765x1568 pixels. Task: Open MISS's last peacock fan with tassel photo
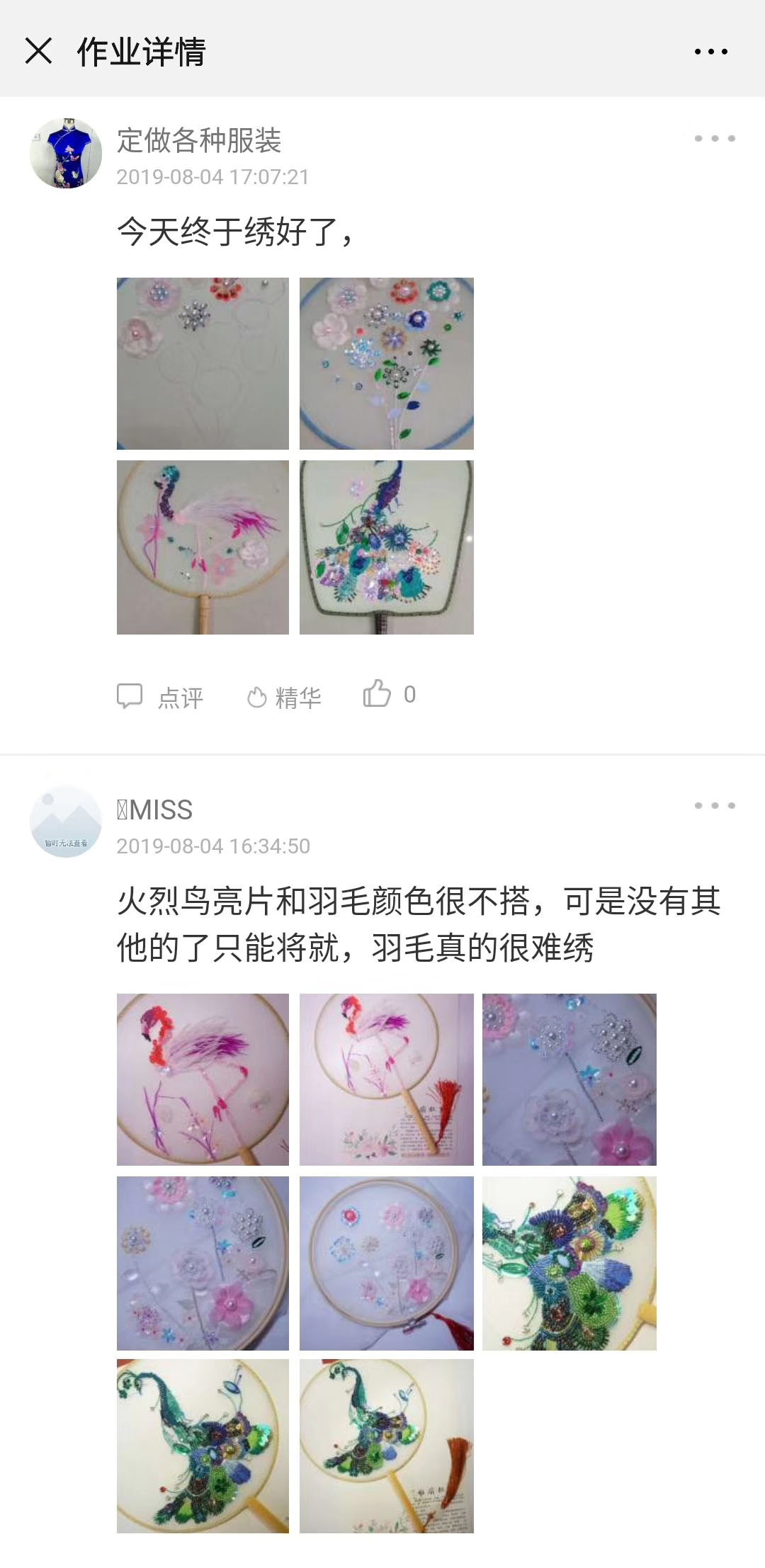(x=386, y=1446)
